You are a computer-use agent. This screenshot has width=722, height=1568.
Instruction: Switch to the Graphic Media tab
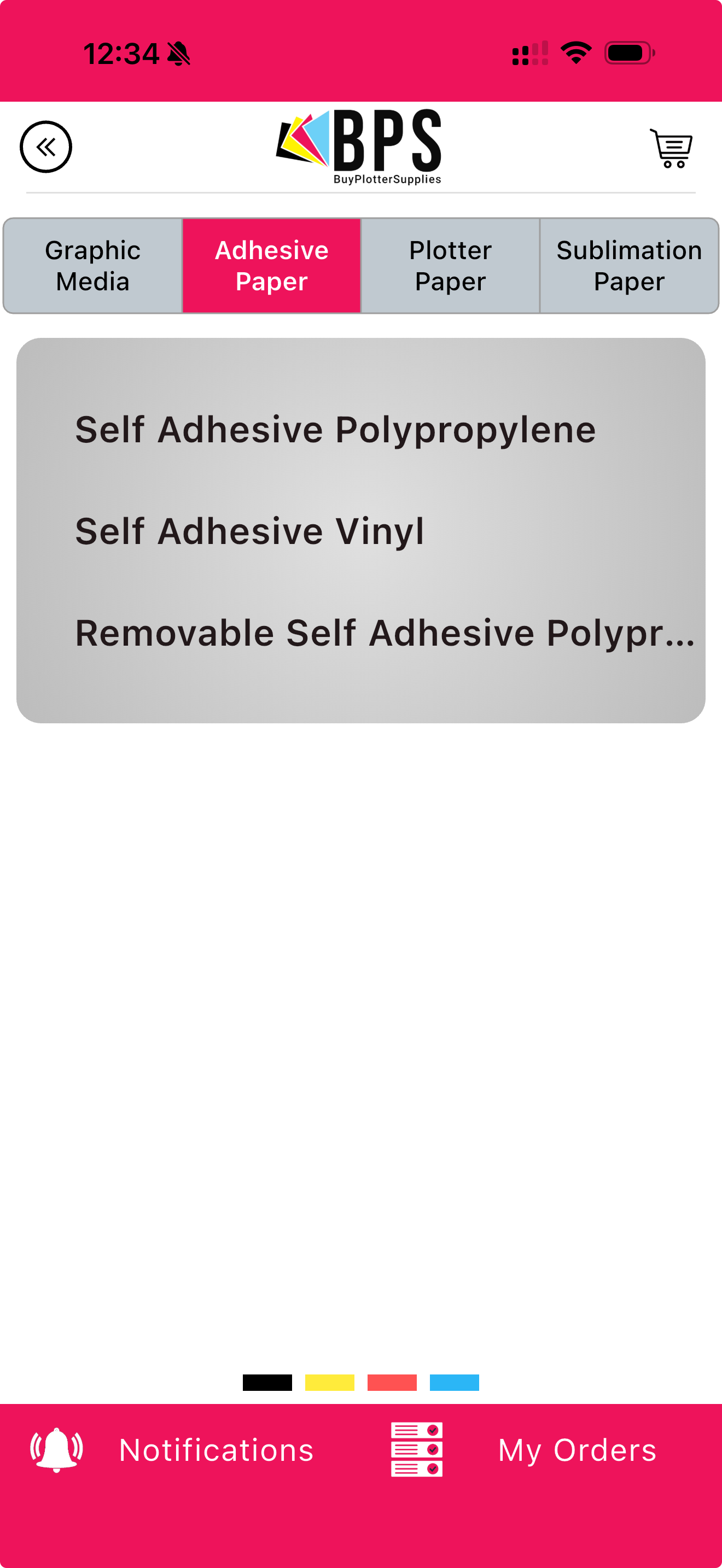coord(92,266)
